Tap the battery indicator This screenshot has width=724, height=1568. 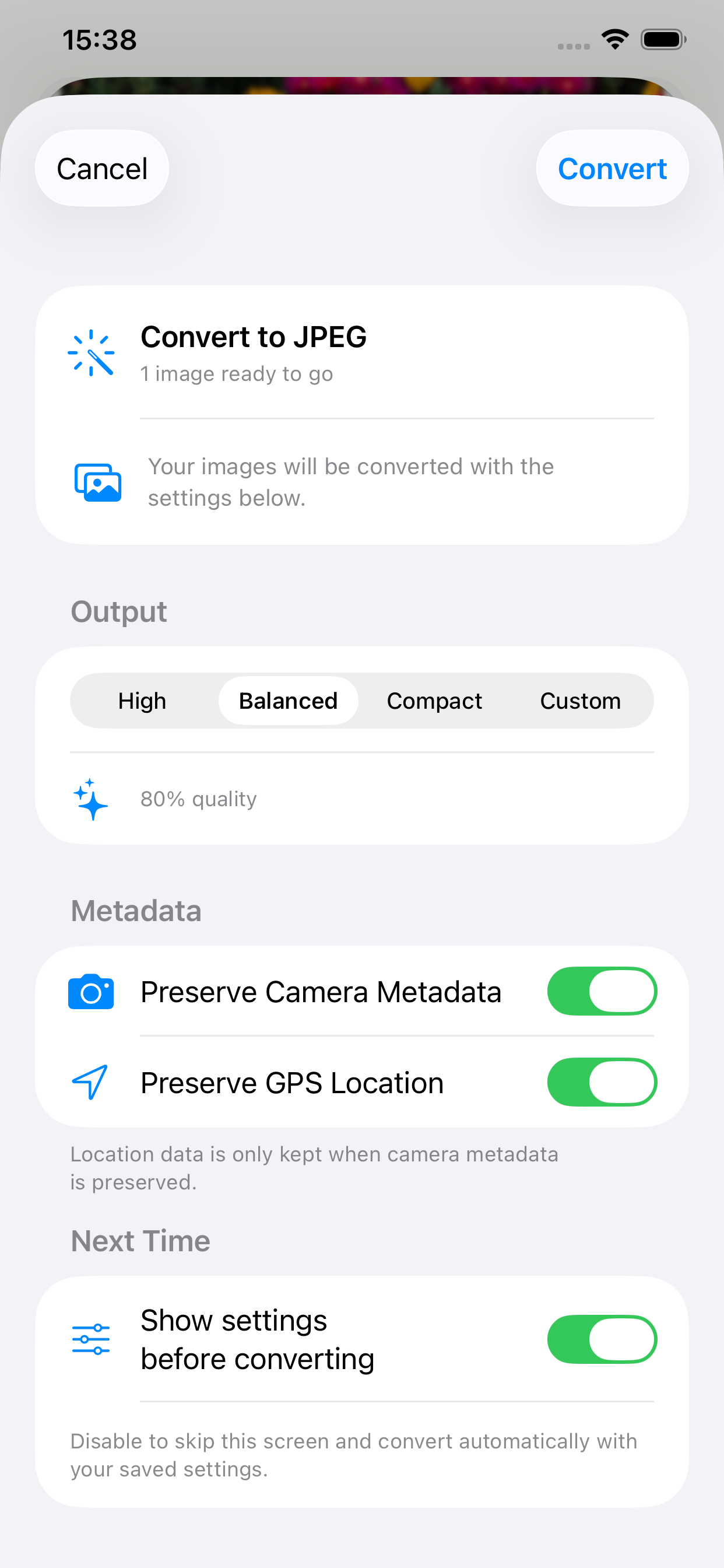pos(662,39)
